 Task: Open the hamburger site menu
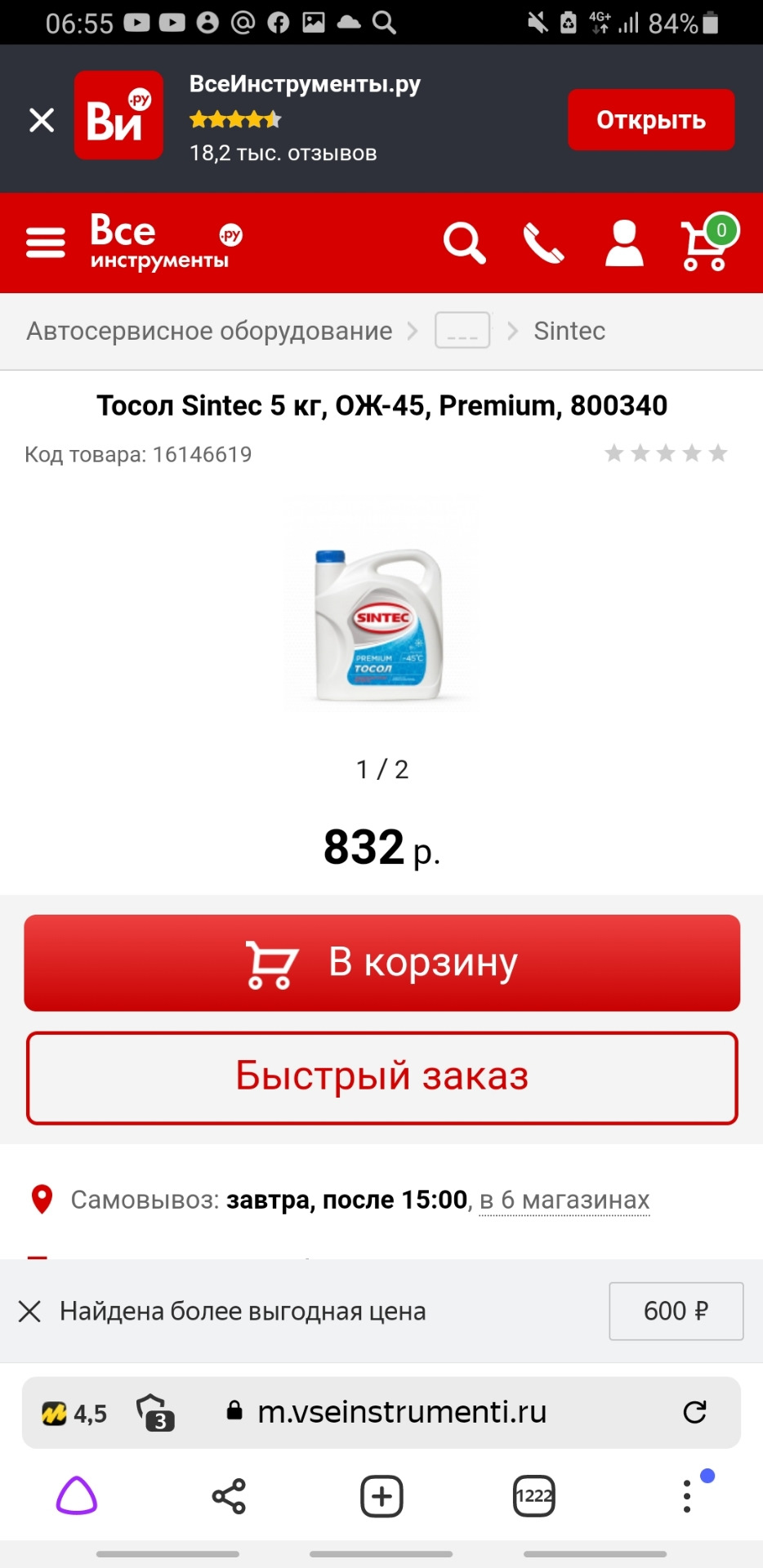pyautogui.click(x=46, y=243)
